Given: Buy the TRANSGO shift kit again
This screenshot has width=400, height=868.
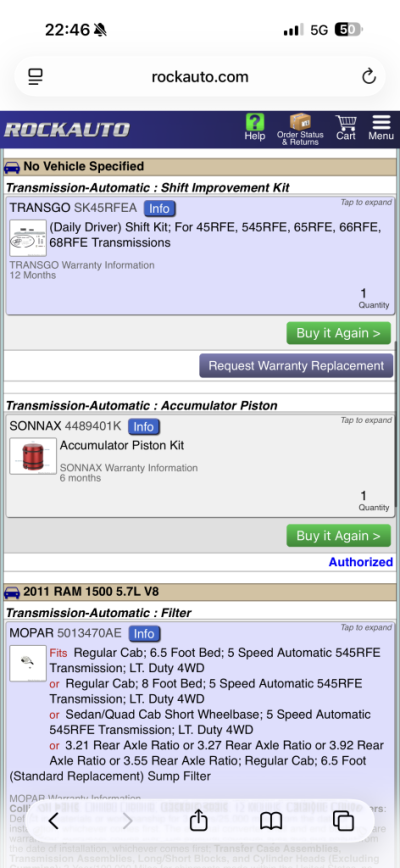Looking at the screenshot, I should tap(339, 333).
